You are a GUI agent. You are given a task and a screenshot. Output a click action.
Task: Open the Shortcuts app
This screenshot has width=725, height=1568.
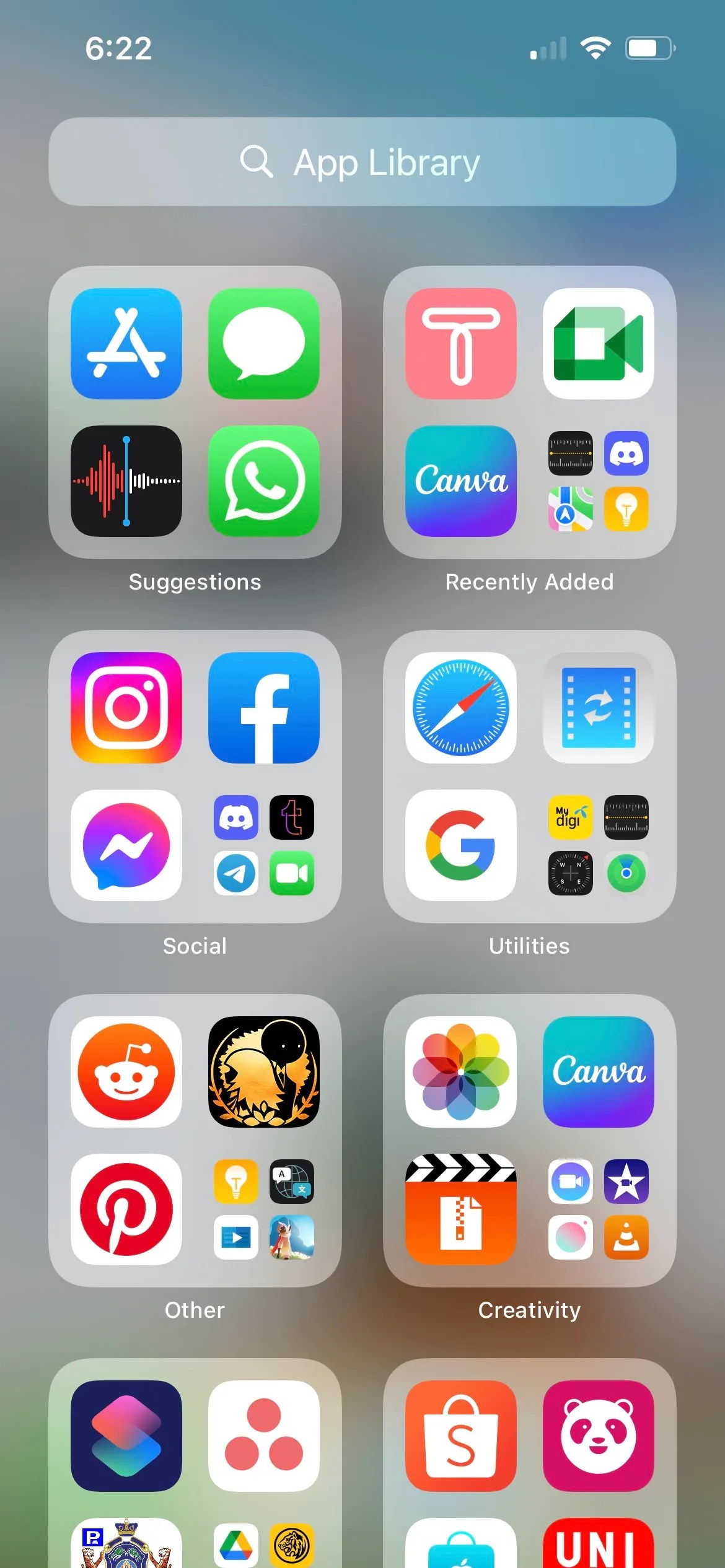126,1437
